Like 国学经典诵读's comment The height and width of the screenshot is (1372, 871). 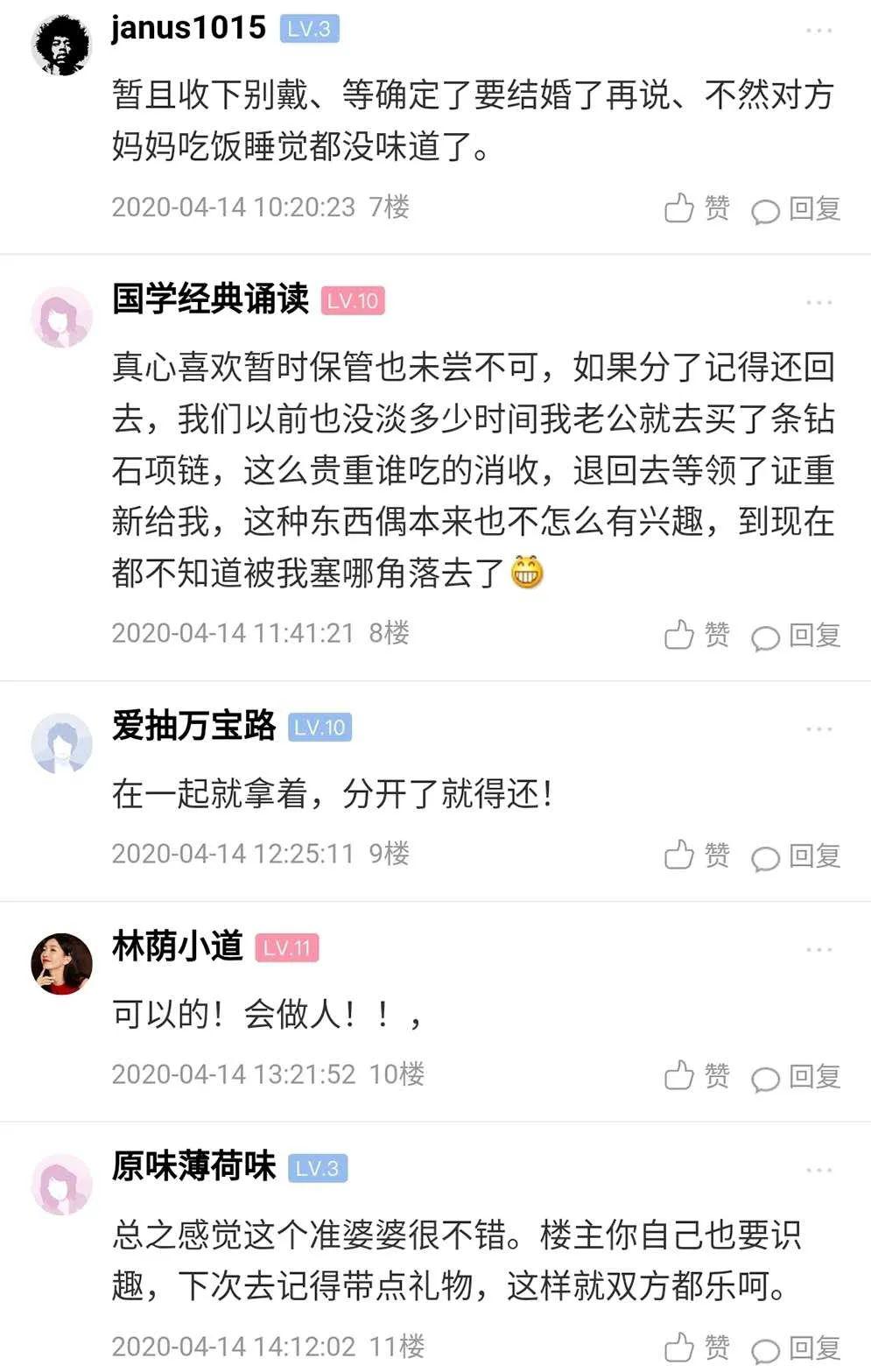697,635
